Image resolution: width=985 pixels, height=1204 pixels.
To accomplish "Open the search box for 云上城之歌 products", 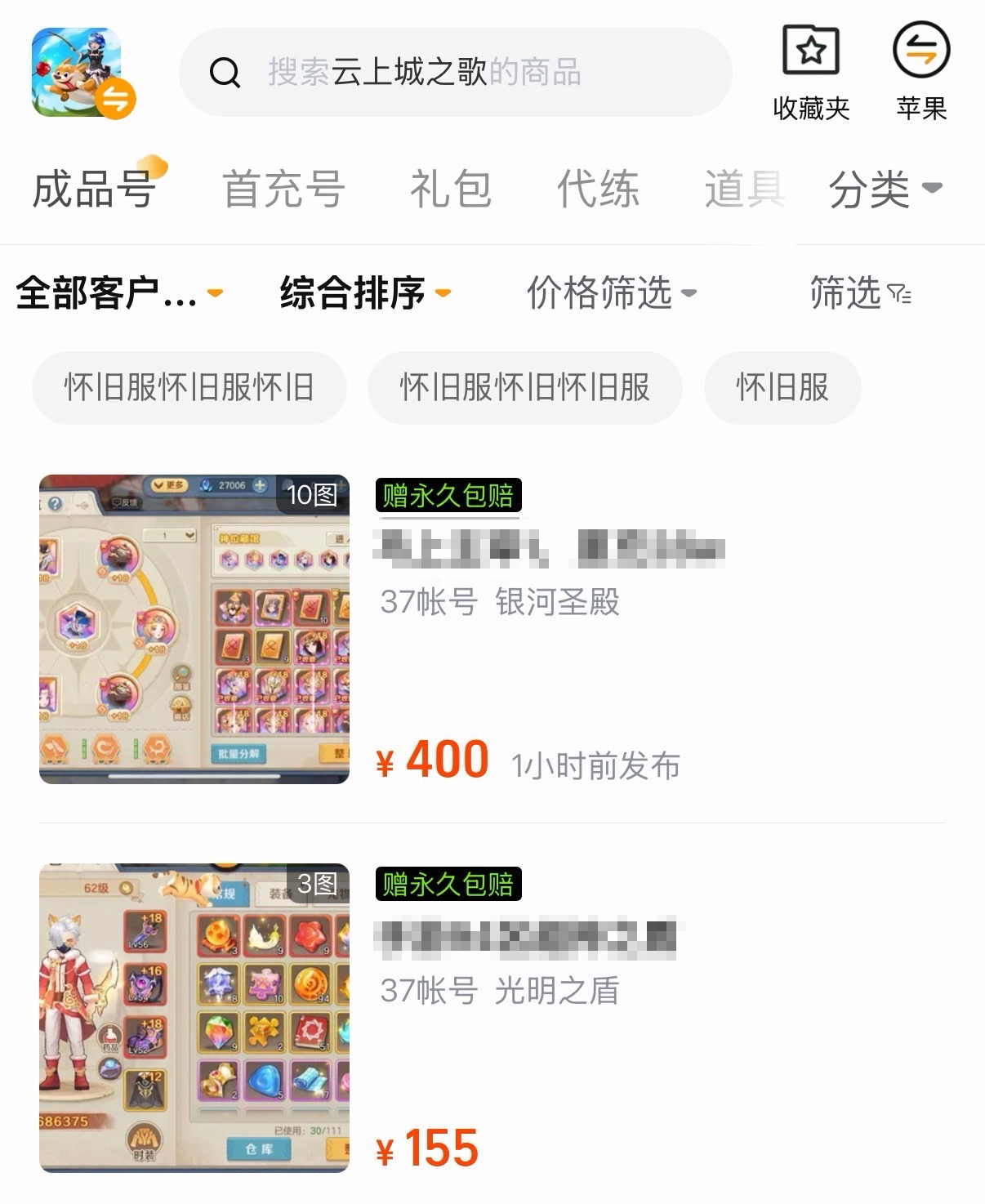I will (x=454, y=73).
